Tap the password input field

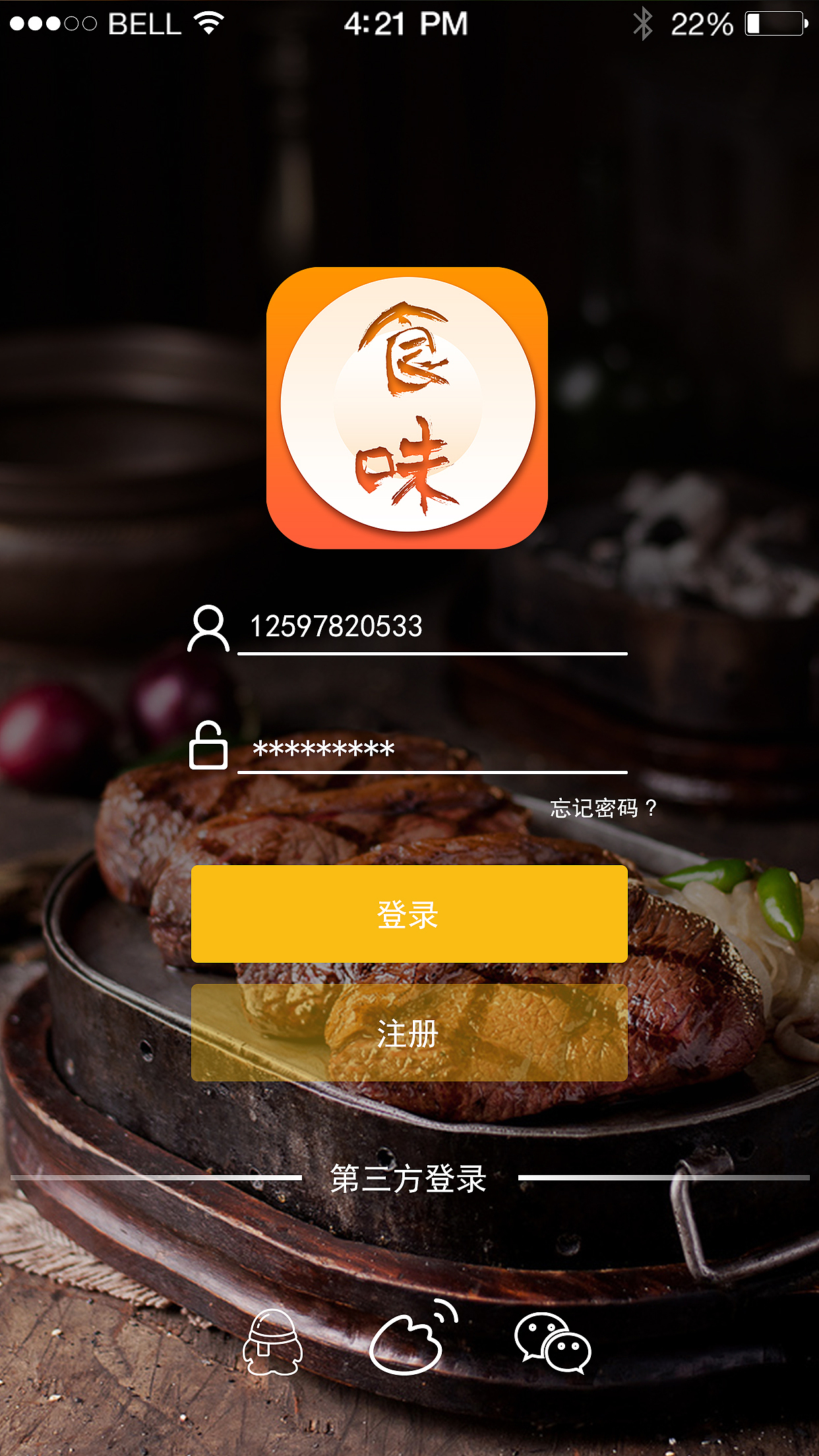[x=432, y=750]
